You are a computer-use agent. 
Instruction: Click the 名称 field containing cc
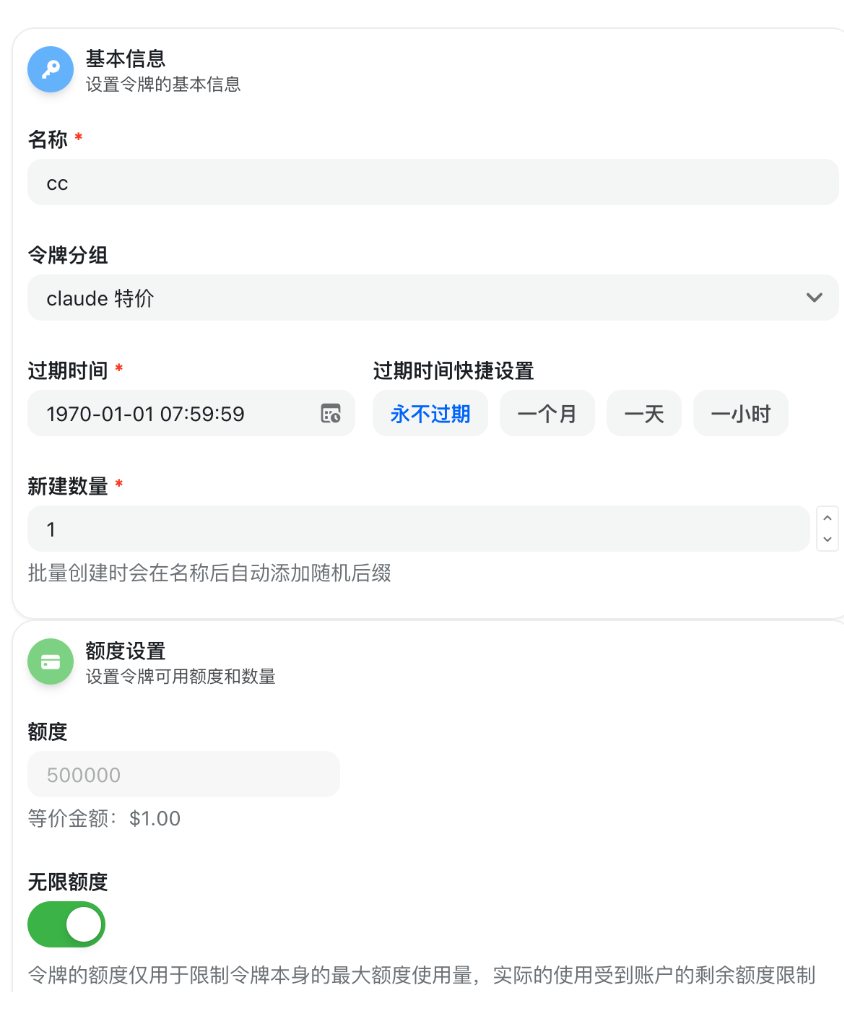(432, 182)
